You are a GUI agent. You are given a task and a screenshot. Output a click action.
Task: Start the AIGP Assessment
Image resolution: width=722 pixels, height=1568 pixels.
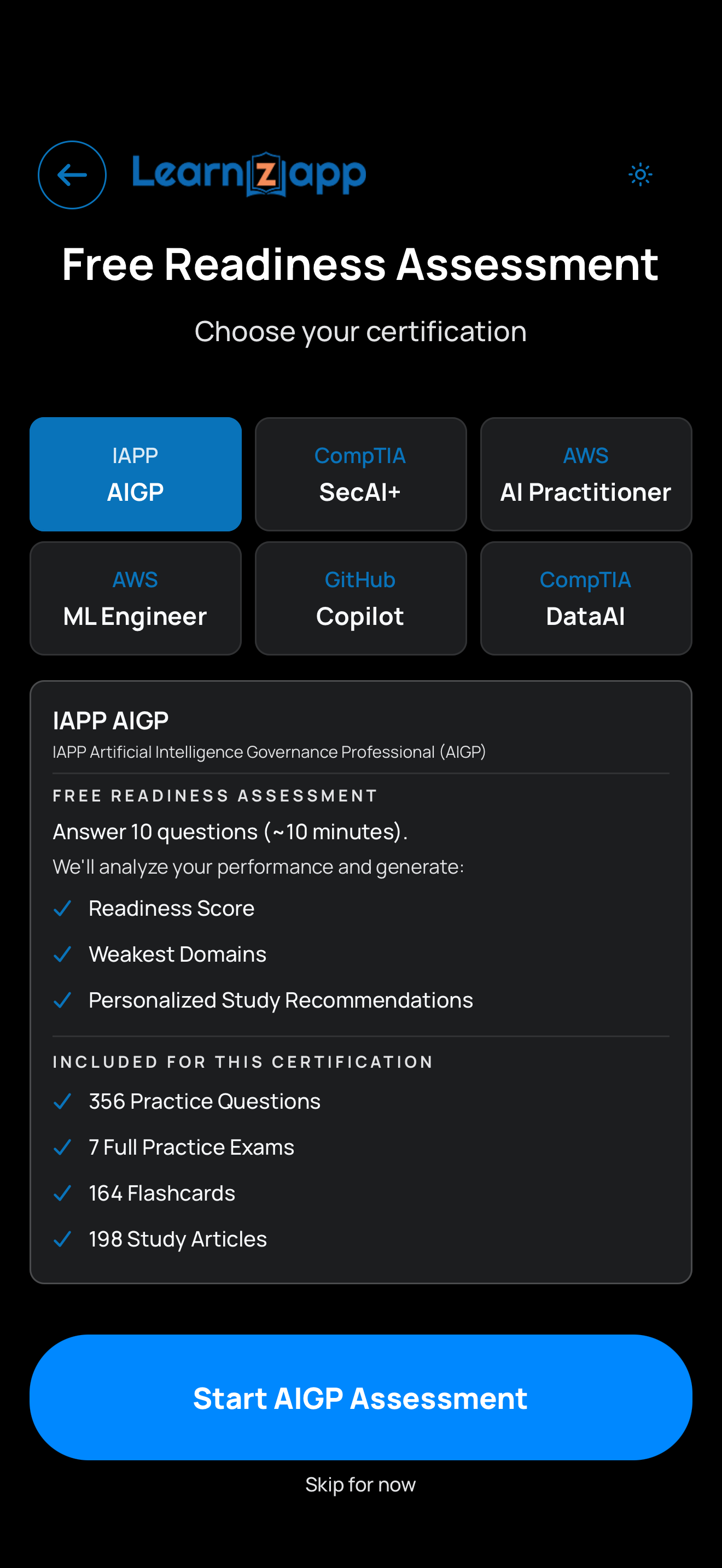click(x=360, y=1397)
